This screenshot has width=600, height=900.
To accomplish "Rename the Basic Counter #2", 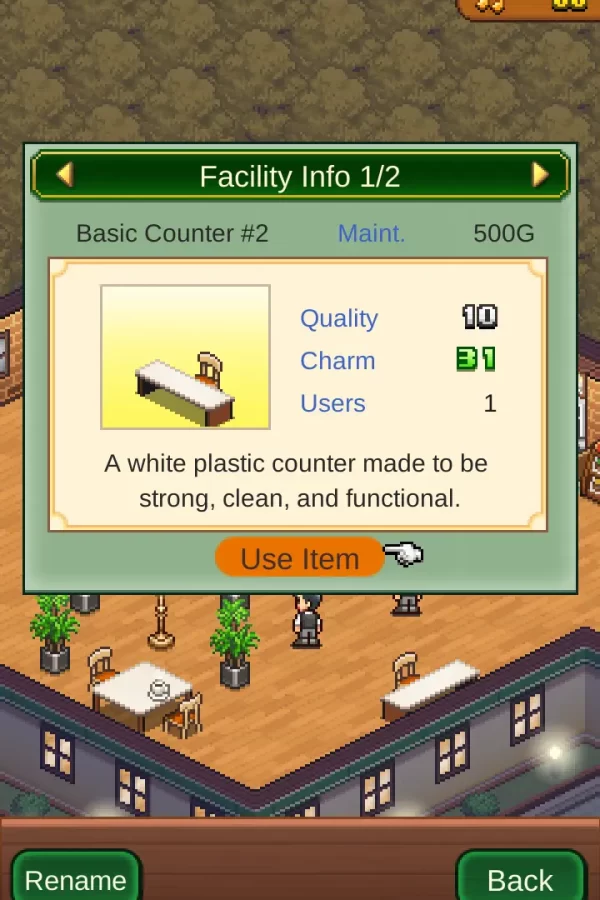I will click(76, 878).
